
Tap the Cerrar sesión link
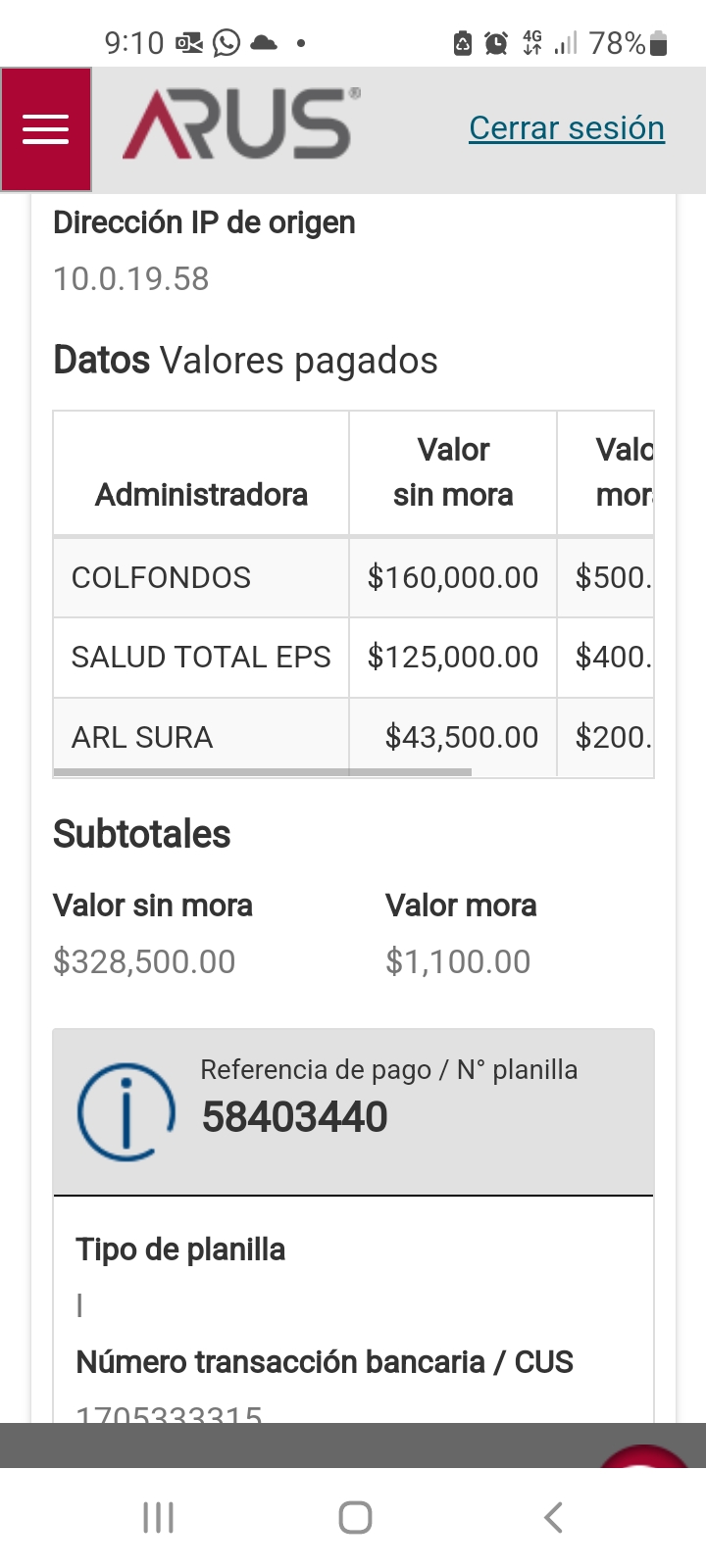(566, 128)
